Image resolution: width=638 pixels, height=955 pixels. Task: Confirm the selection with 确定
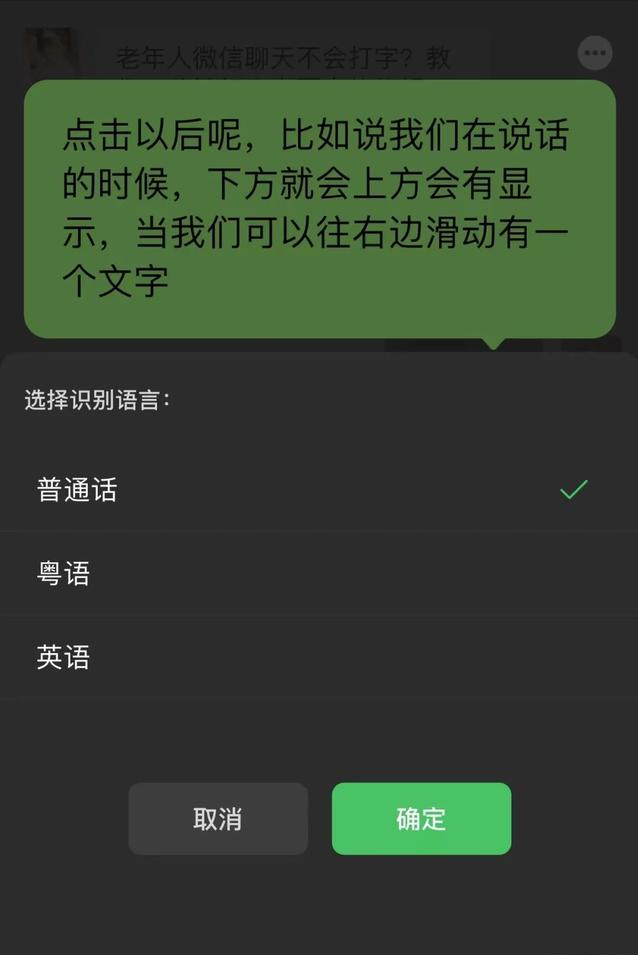(x=421, y=819)
